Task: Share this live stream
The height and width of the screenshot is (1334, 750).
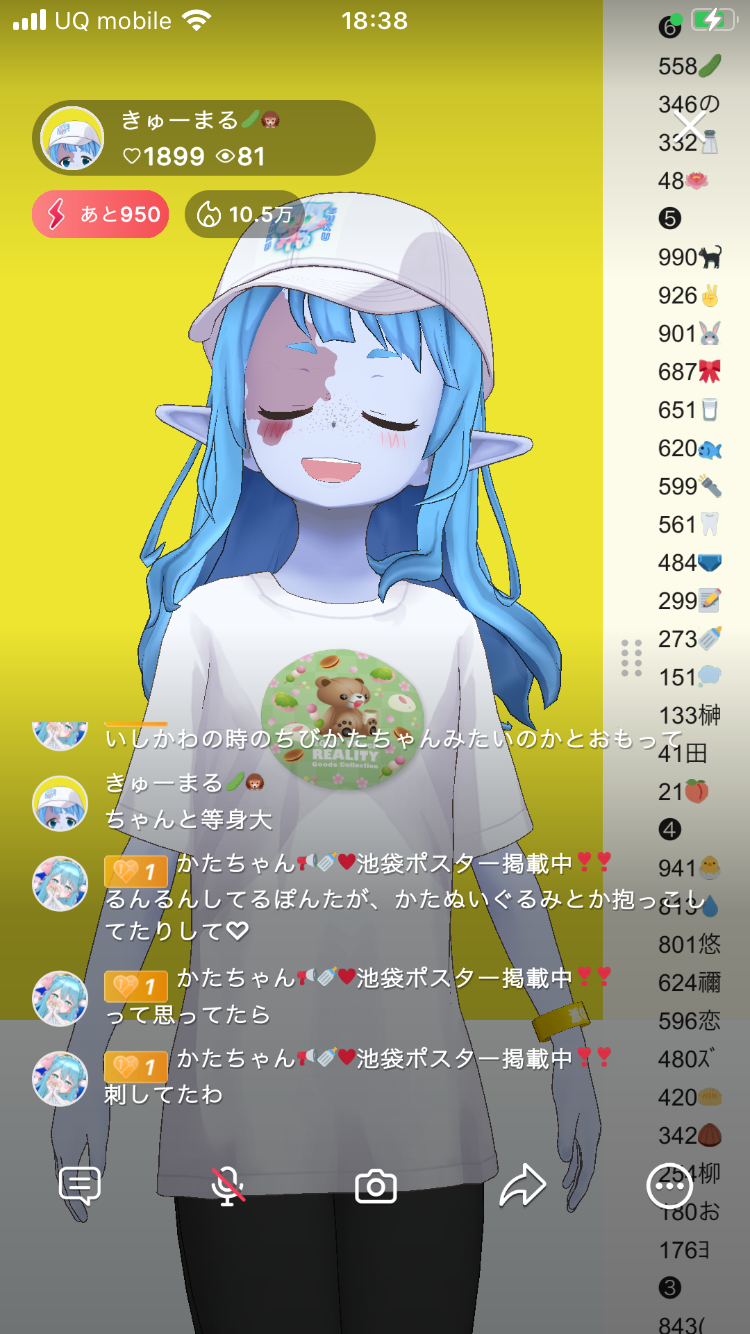Action: pyautogui.click(x=522, y=1187)
